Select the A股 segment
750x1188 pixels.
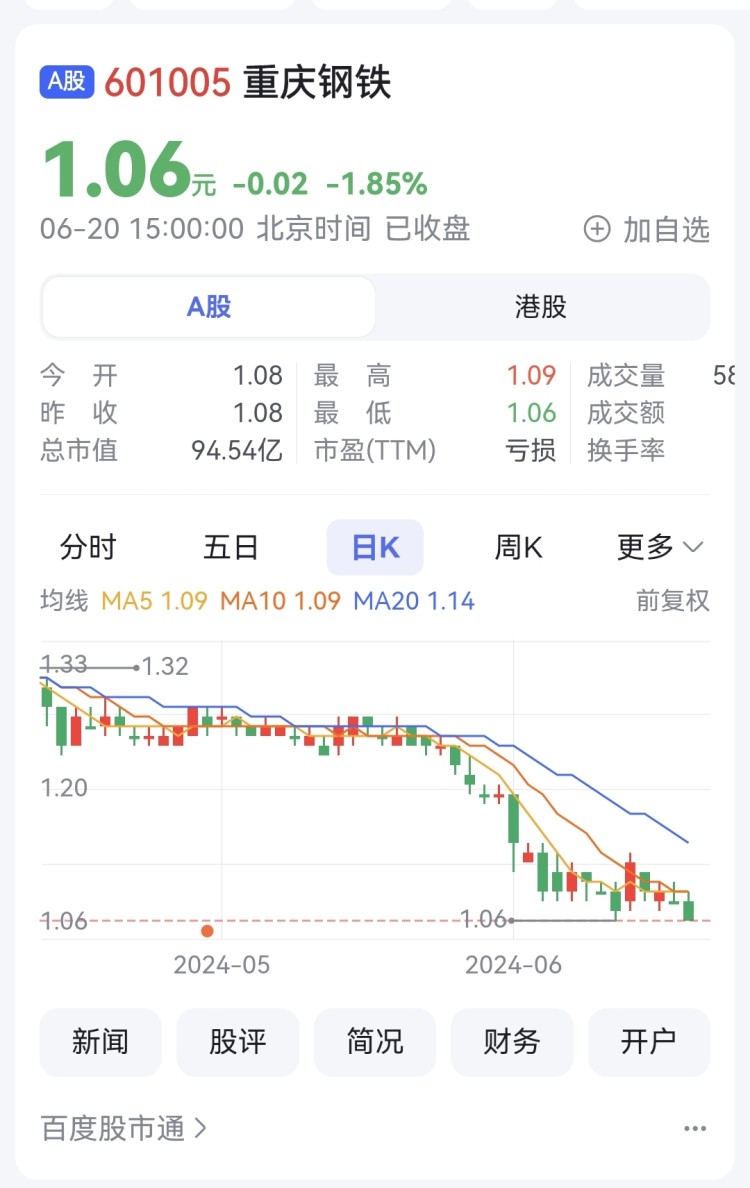tap(209, 307)
